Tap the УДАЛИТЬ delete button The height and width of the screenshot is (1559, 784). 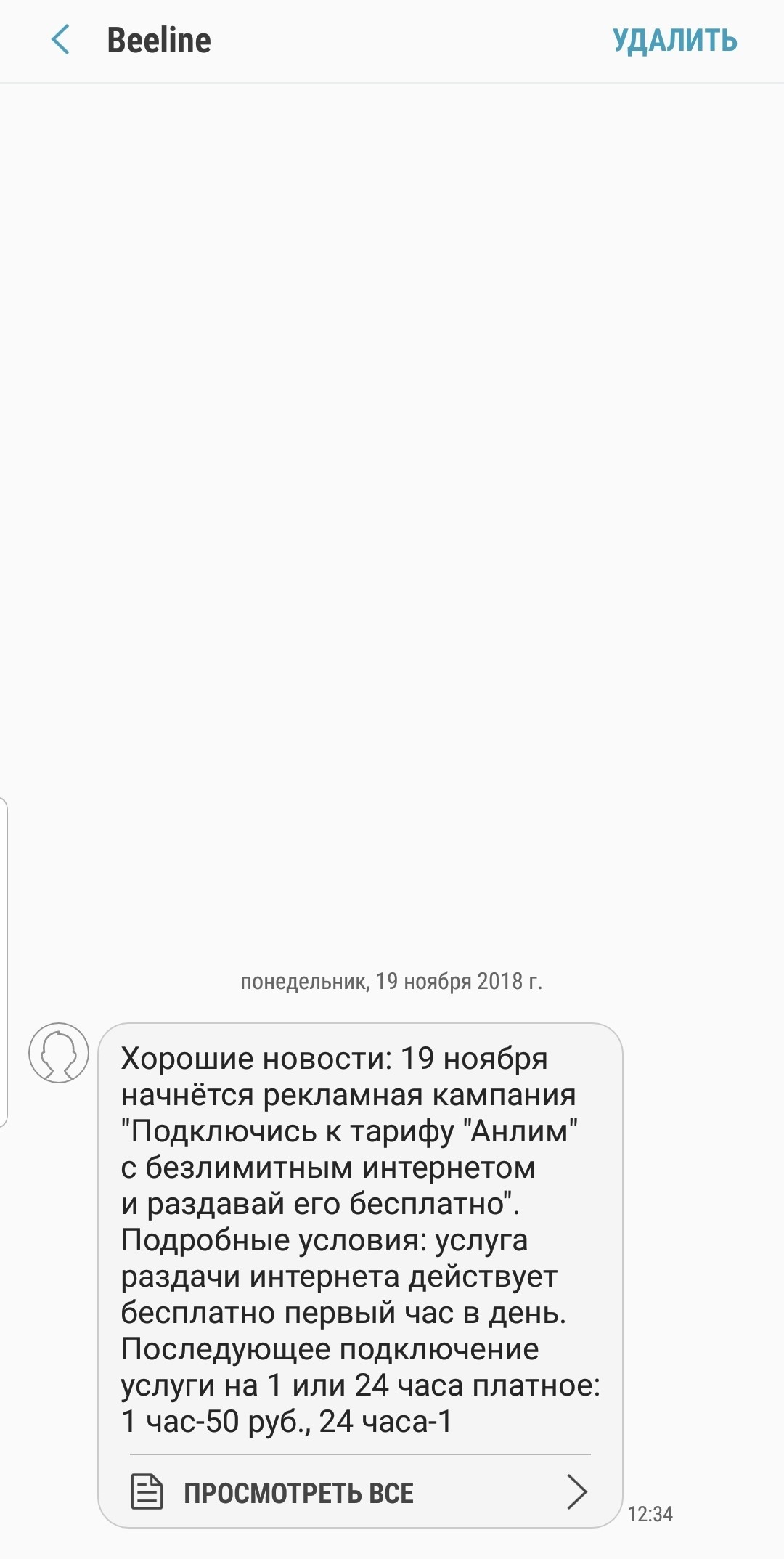674,41
